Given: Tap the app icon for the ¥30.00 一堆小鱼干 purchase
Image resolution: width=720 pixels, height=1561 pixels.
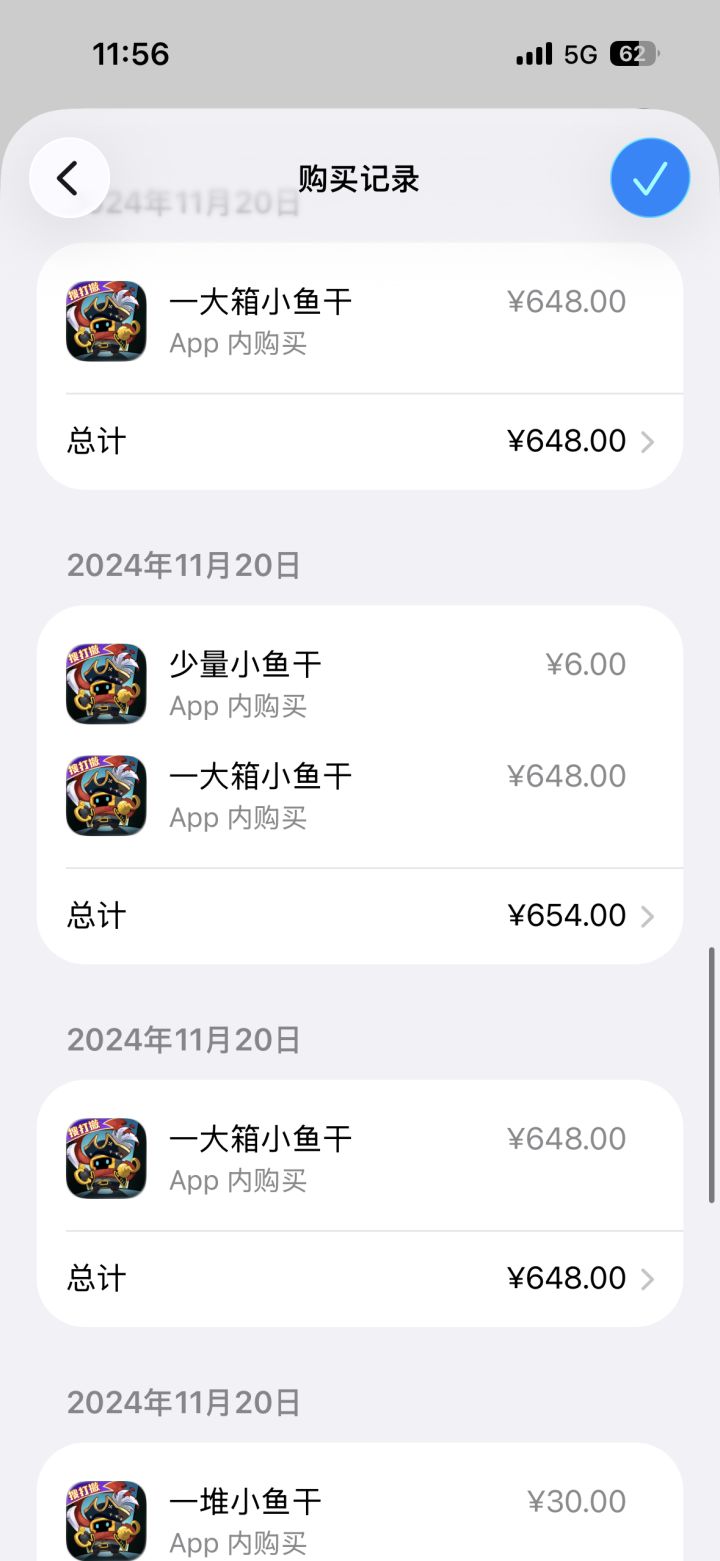Looking at the screenshot, I should click(105, 1518).
